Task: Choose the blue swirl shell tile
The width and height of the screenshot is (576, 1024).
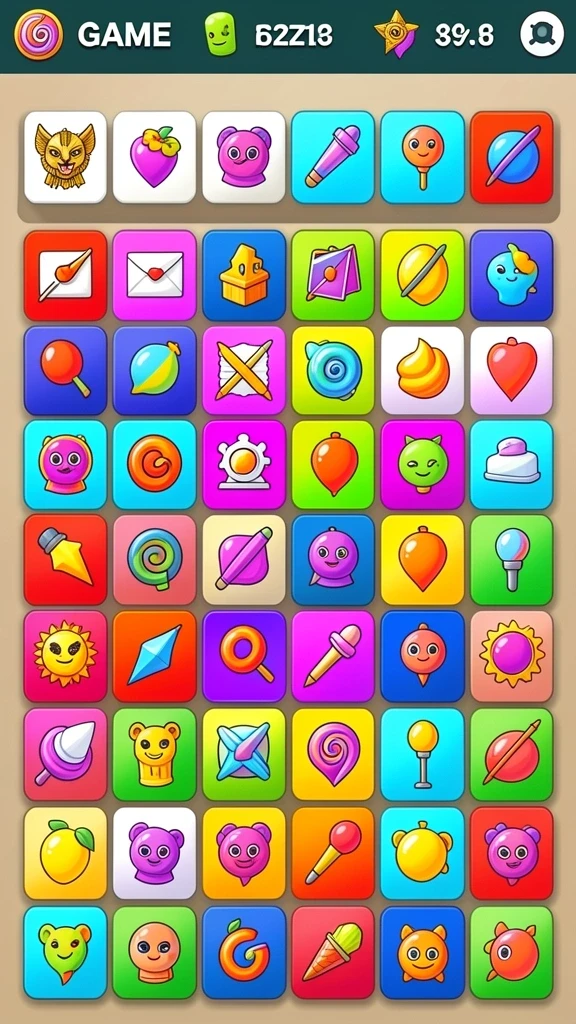Action: 333,370
